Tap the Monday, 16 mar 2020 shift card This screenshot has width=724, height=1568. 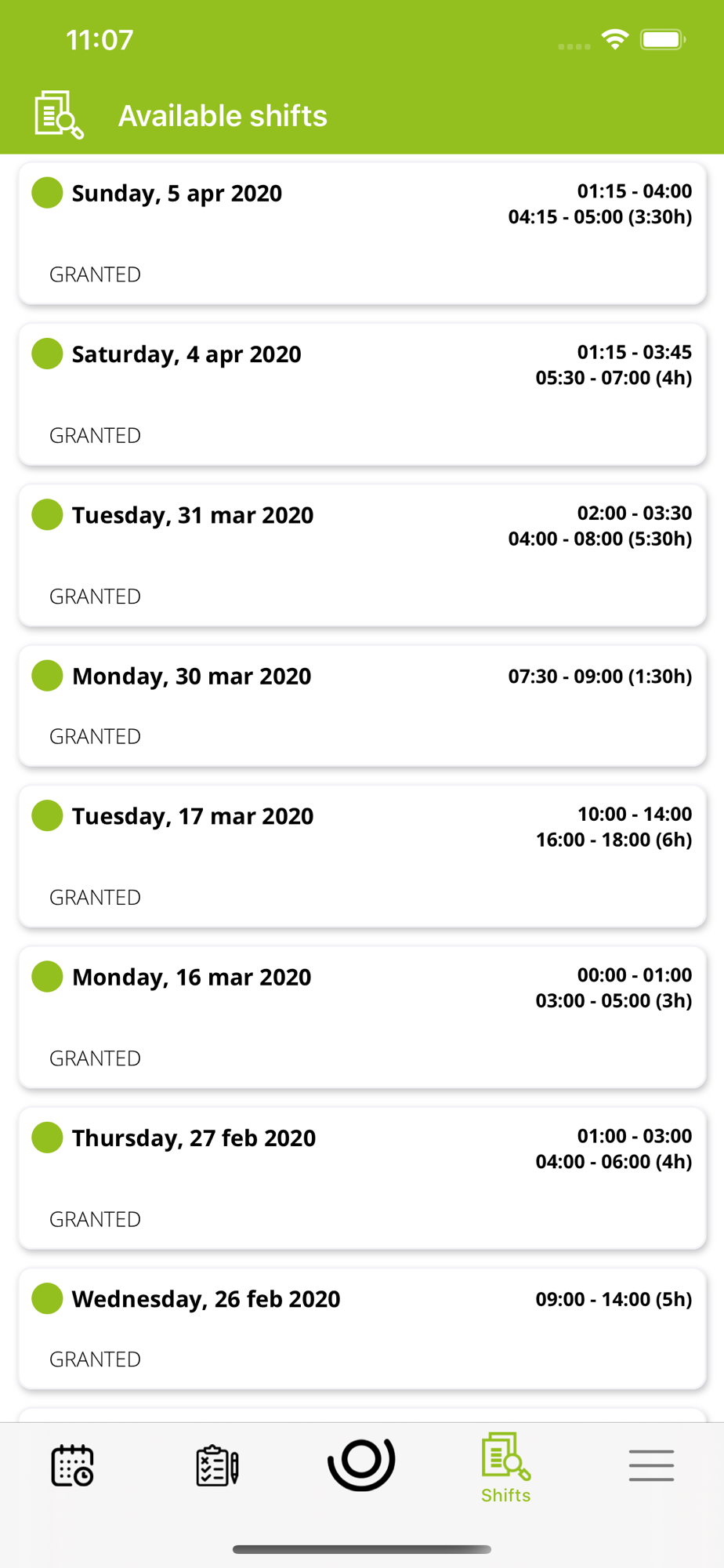(x=362, y=1017)
